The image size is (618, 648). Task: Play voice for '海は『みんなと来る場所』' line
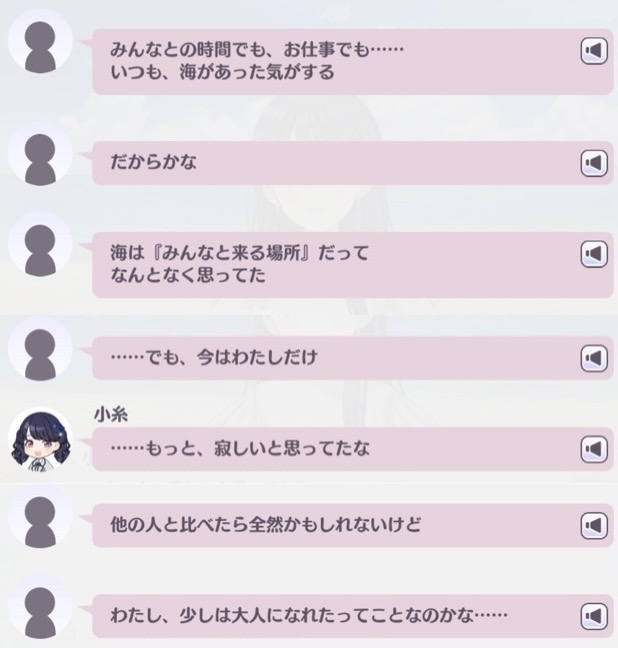(594, 254)
